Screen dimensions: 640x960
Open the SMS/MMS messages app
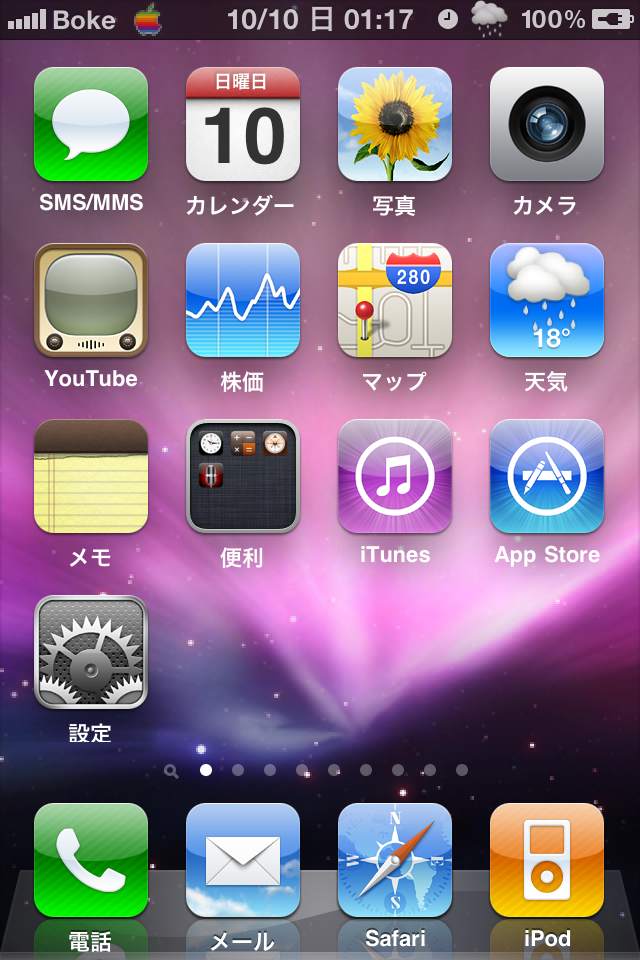pos(91,124)
